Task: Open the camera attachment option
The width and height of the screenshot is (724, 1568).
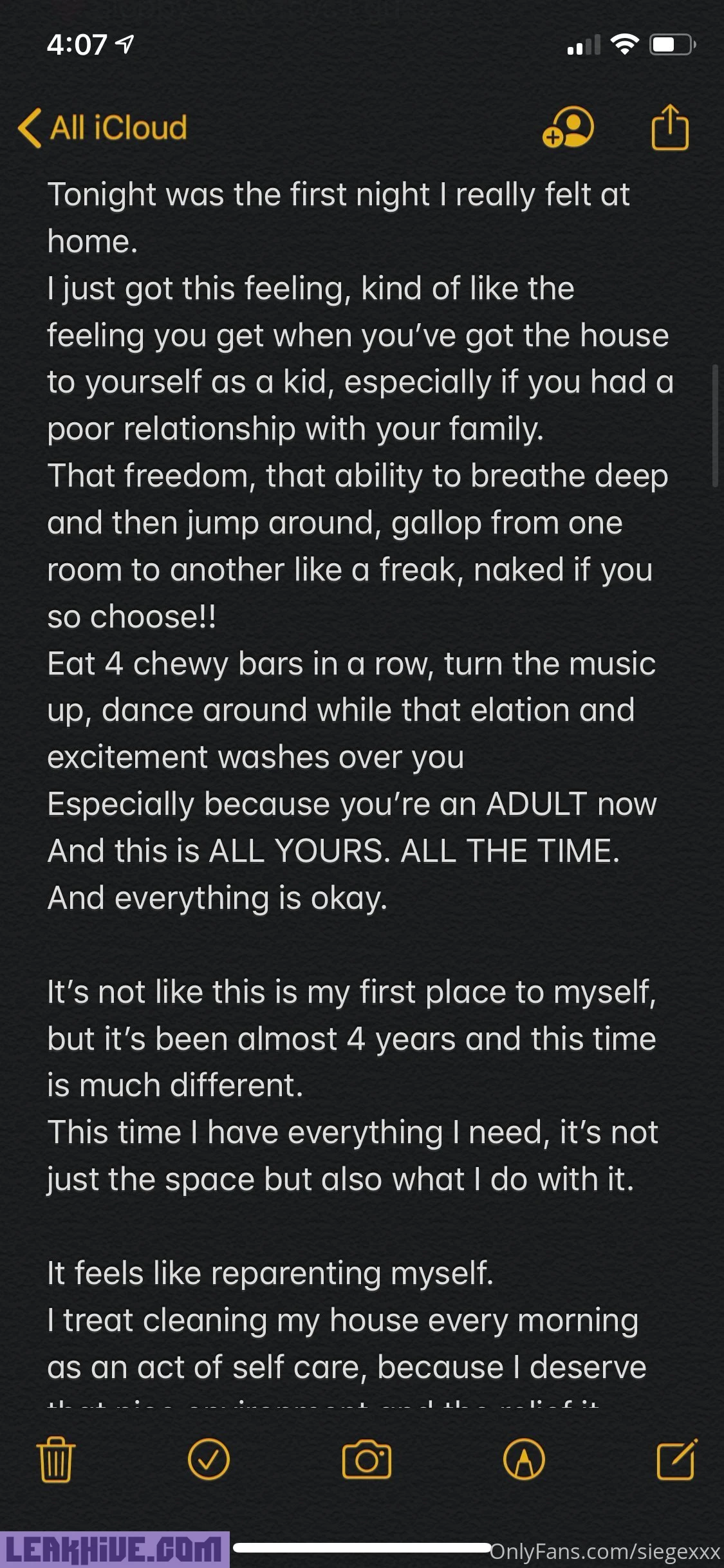Action: [366, 1459]
